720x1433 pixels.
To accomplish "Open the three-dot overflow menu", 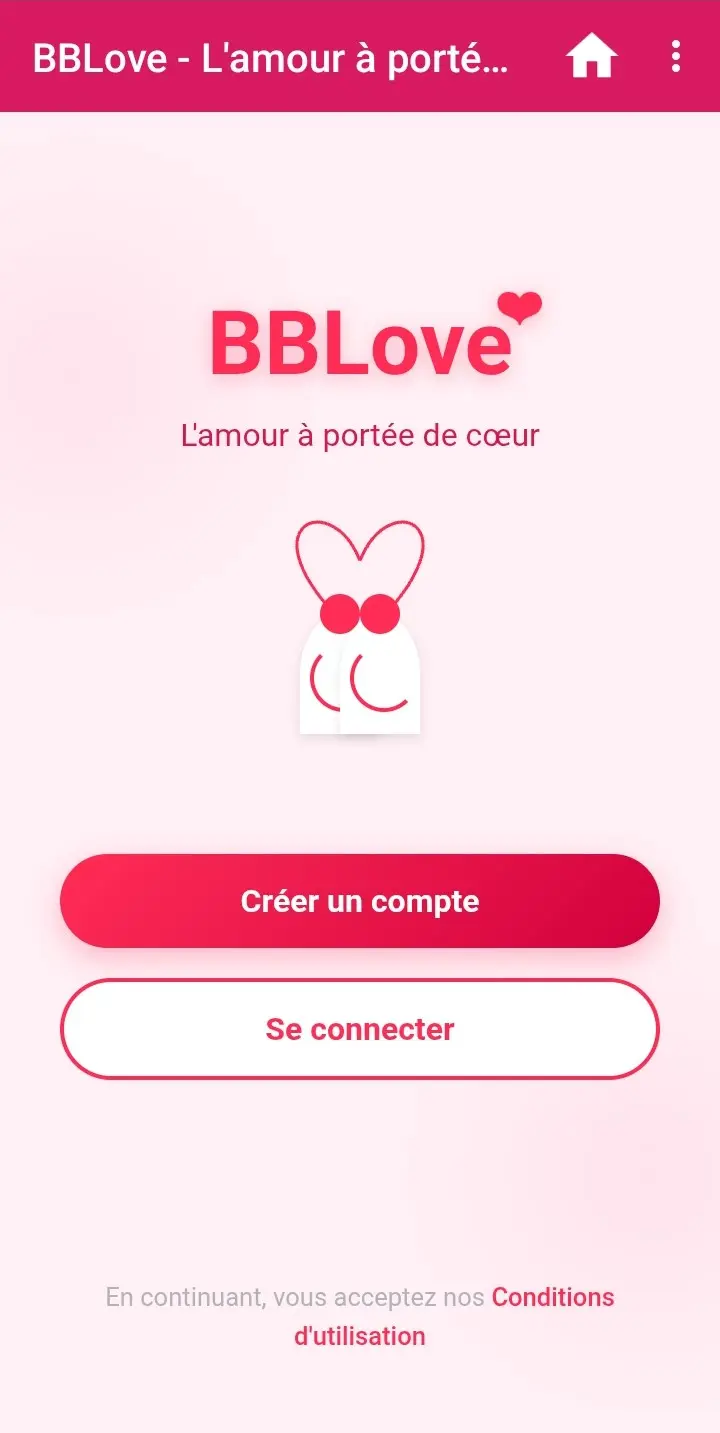I will coord(676,57).
